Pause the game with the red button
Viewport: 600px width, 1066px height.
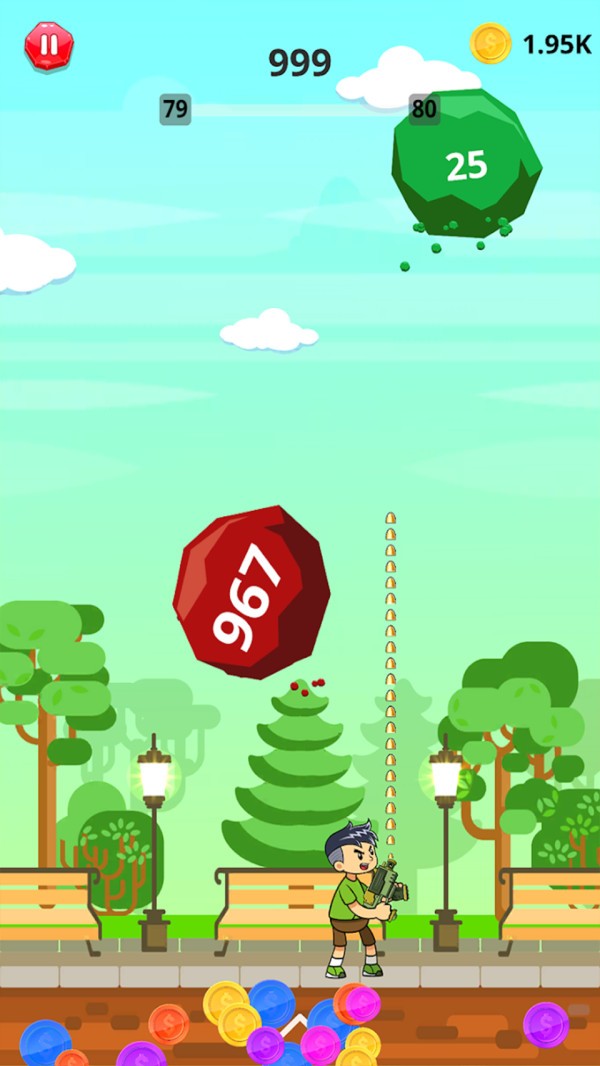(48, 46)
